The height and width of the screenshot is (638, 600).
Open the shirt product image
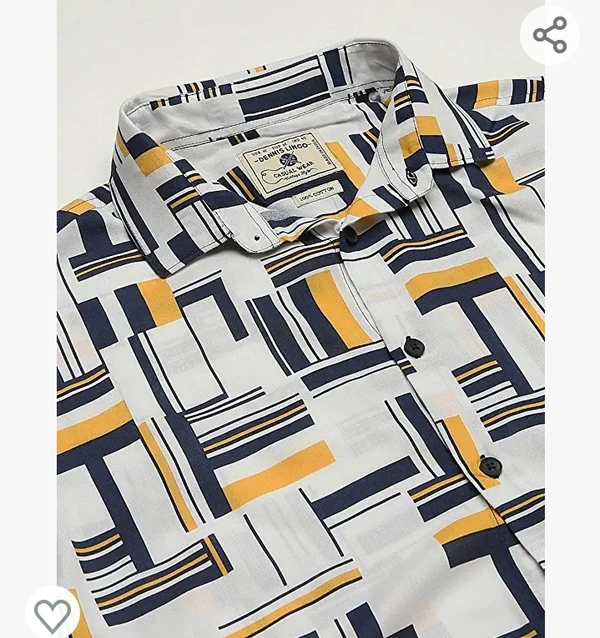pos(300,330)
